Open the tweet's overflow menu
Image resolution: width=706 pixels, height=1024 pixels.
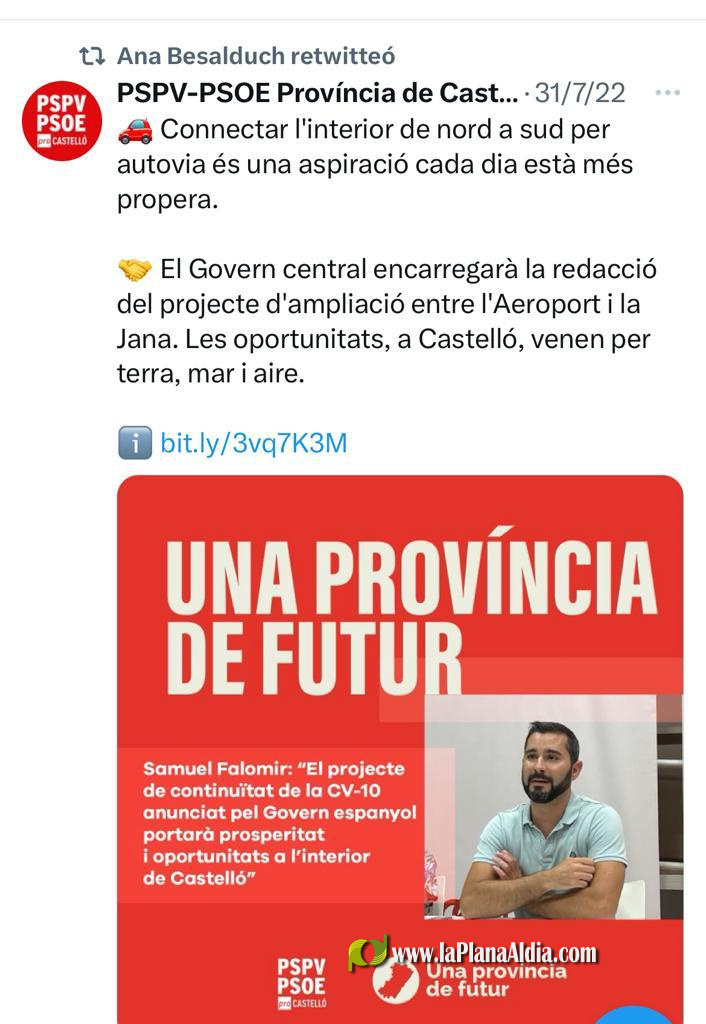[667, 93]
